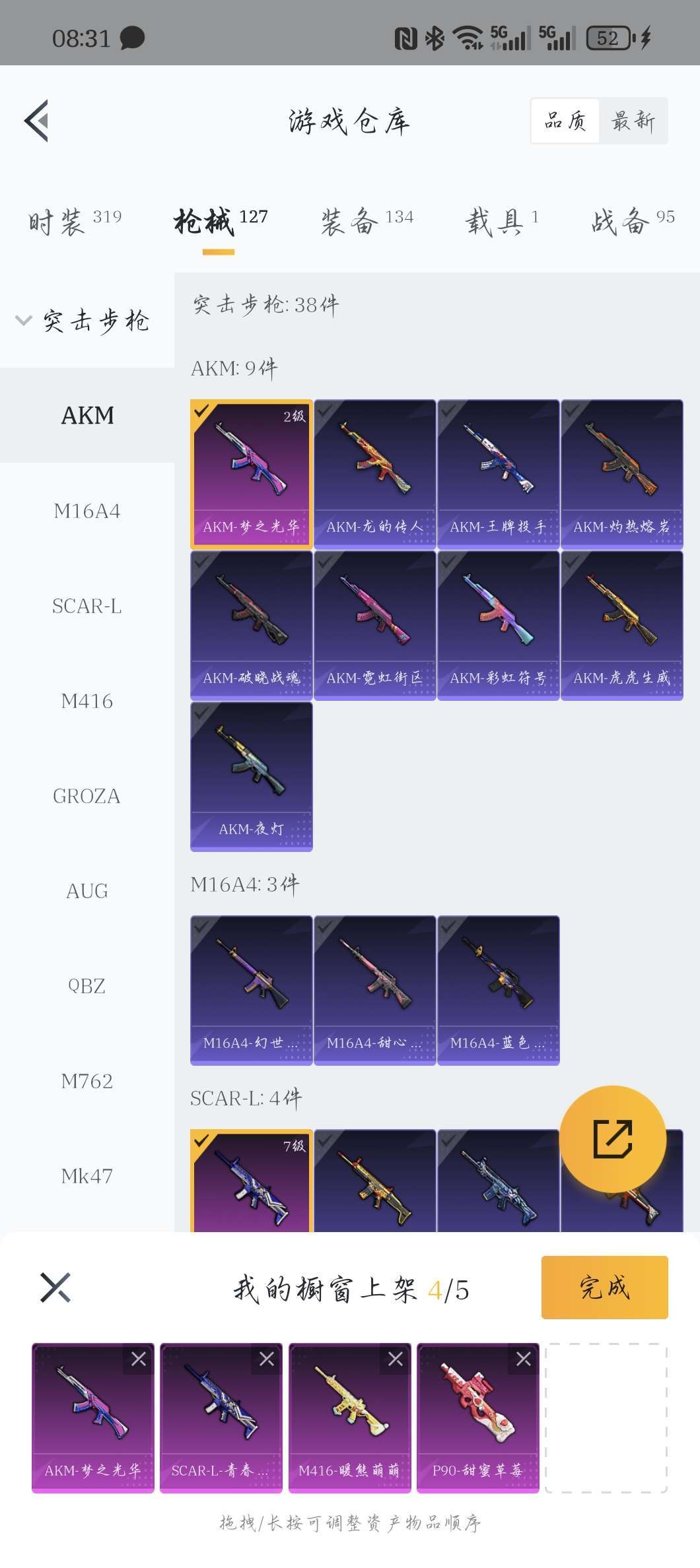Remove M416-暖熊萌萌 from the showcase

tap(396, 1359)
